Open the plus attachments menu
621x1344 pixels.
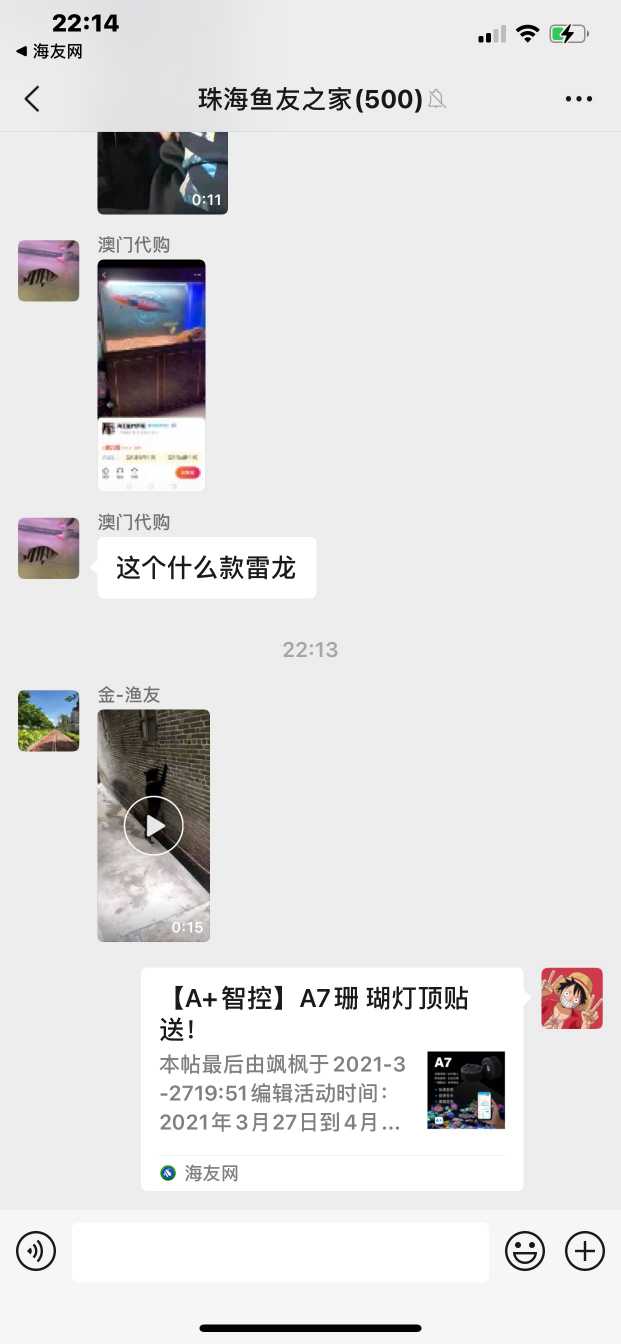(585, 1251)
